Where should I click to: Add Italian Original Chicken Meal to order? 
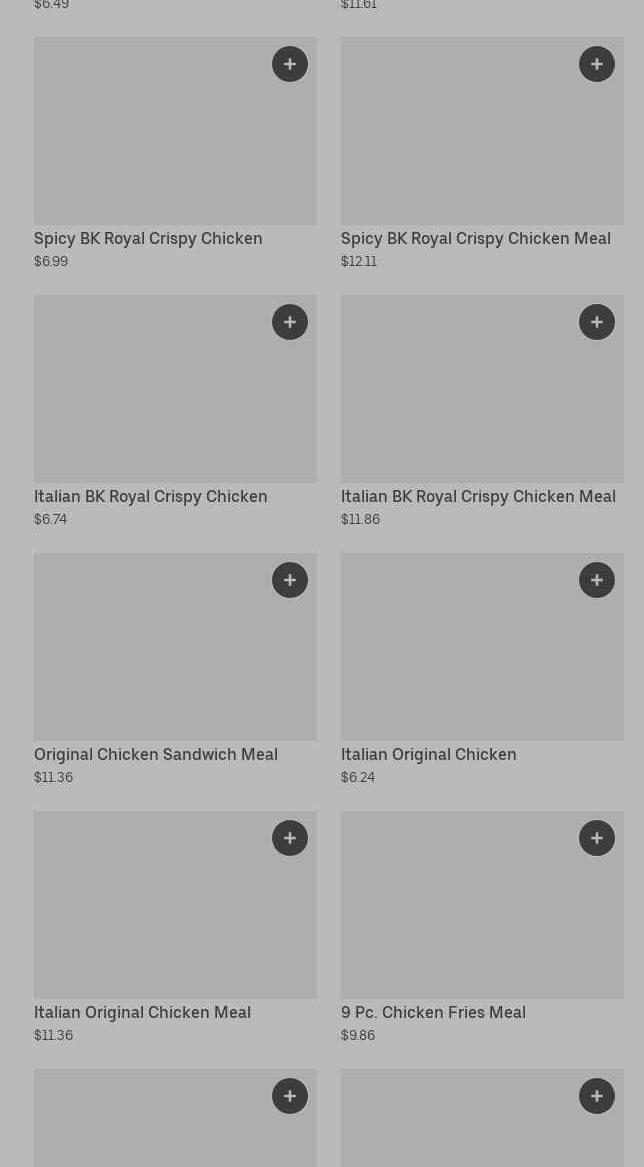290,838
